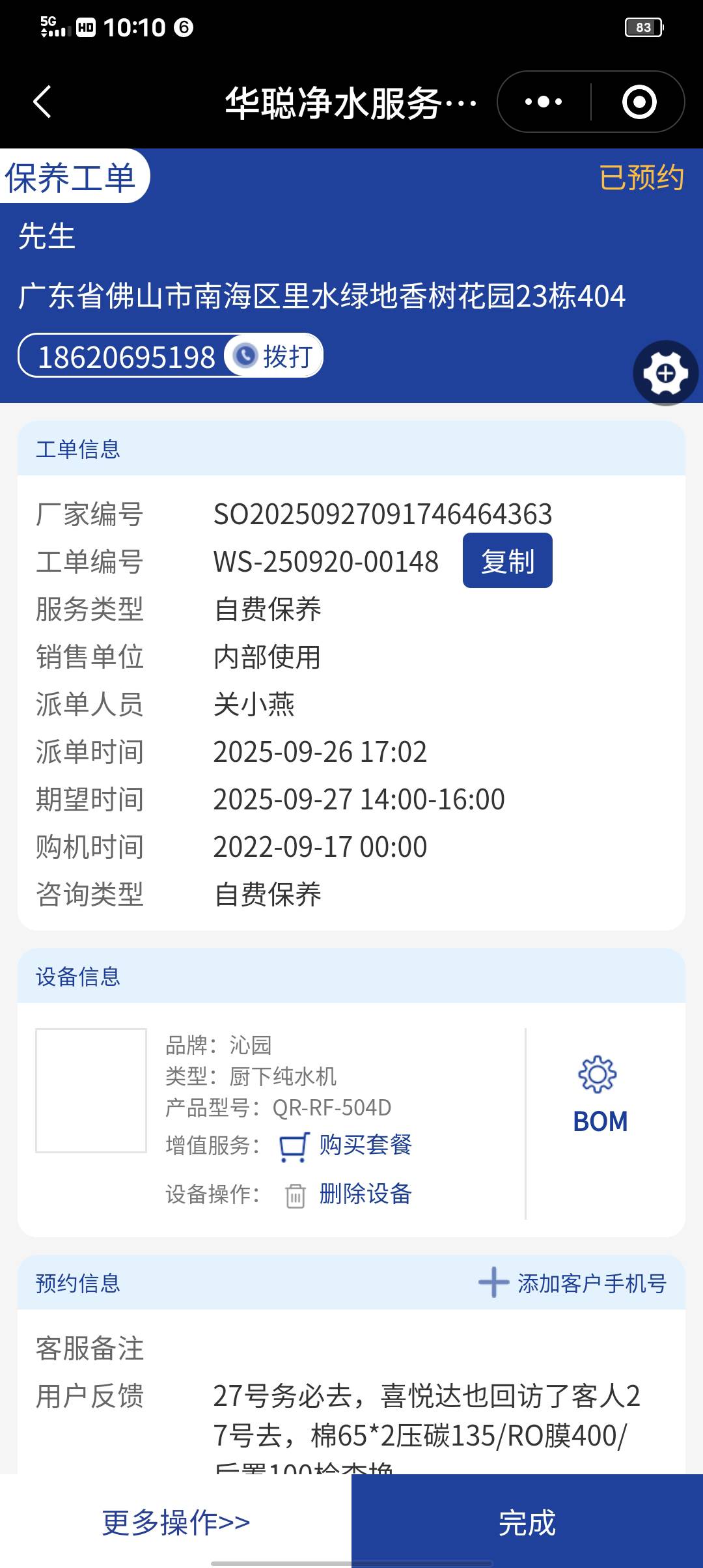Mark the work order as 完成
This screenshot has width=703, height=1568.
(x=527, y=1522)
